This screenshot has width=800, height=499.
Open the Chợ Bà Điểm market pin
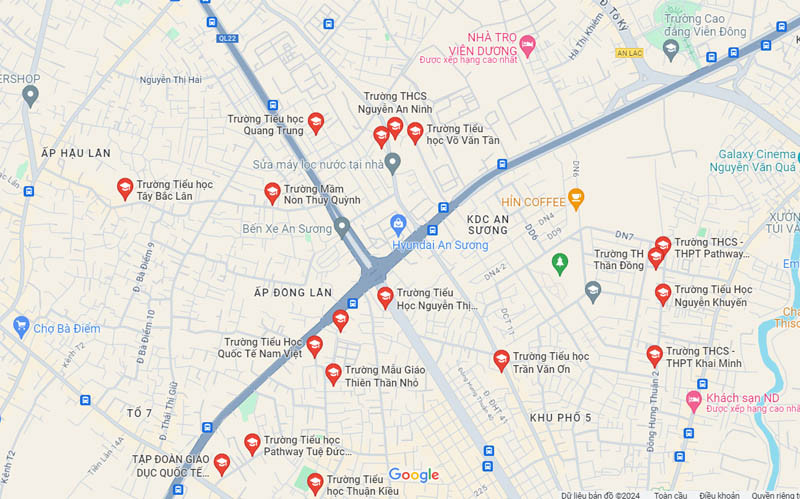(x=21, y=326)
